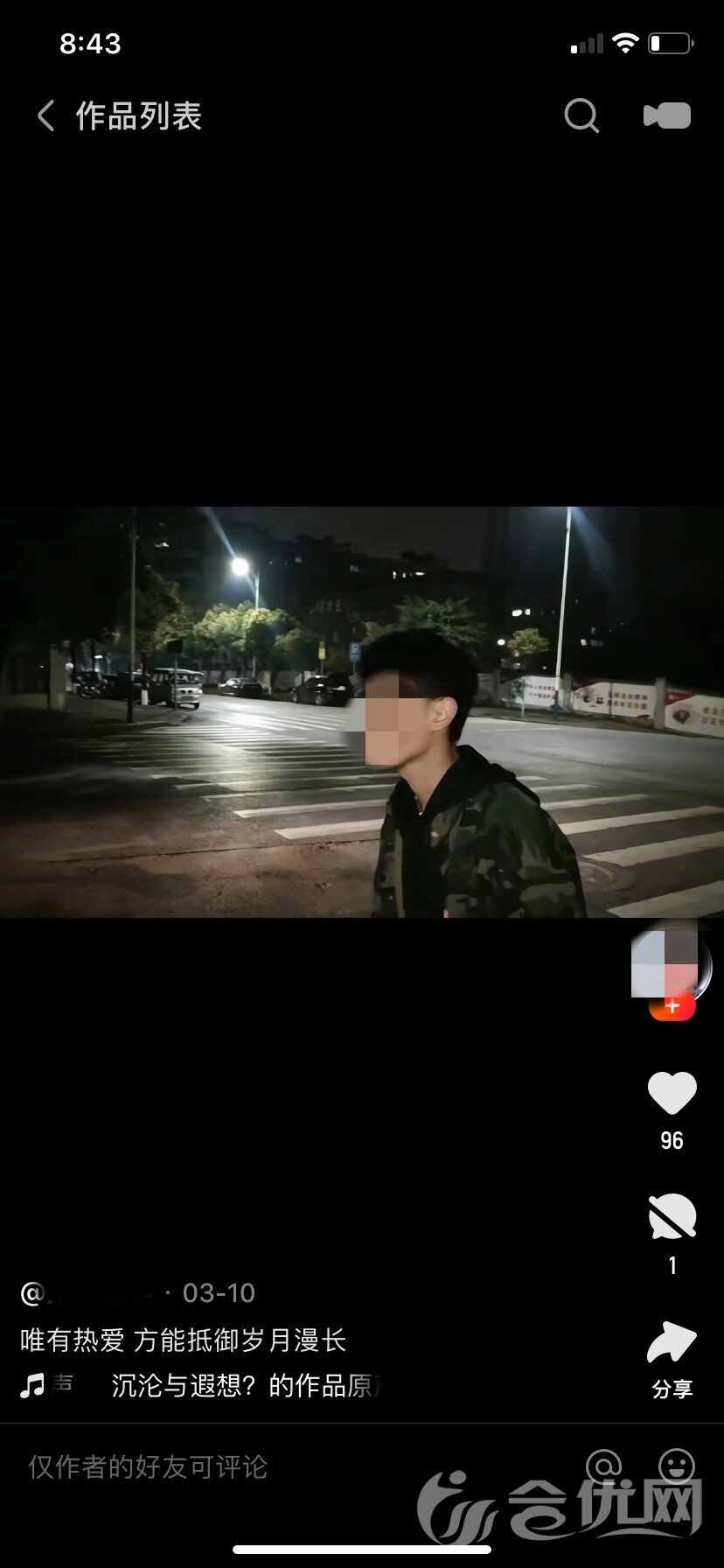
Task: Pause the playing video
Action: point(362,711)
